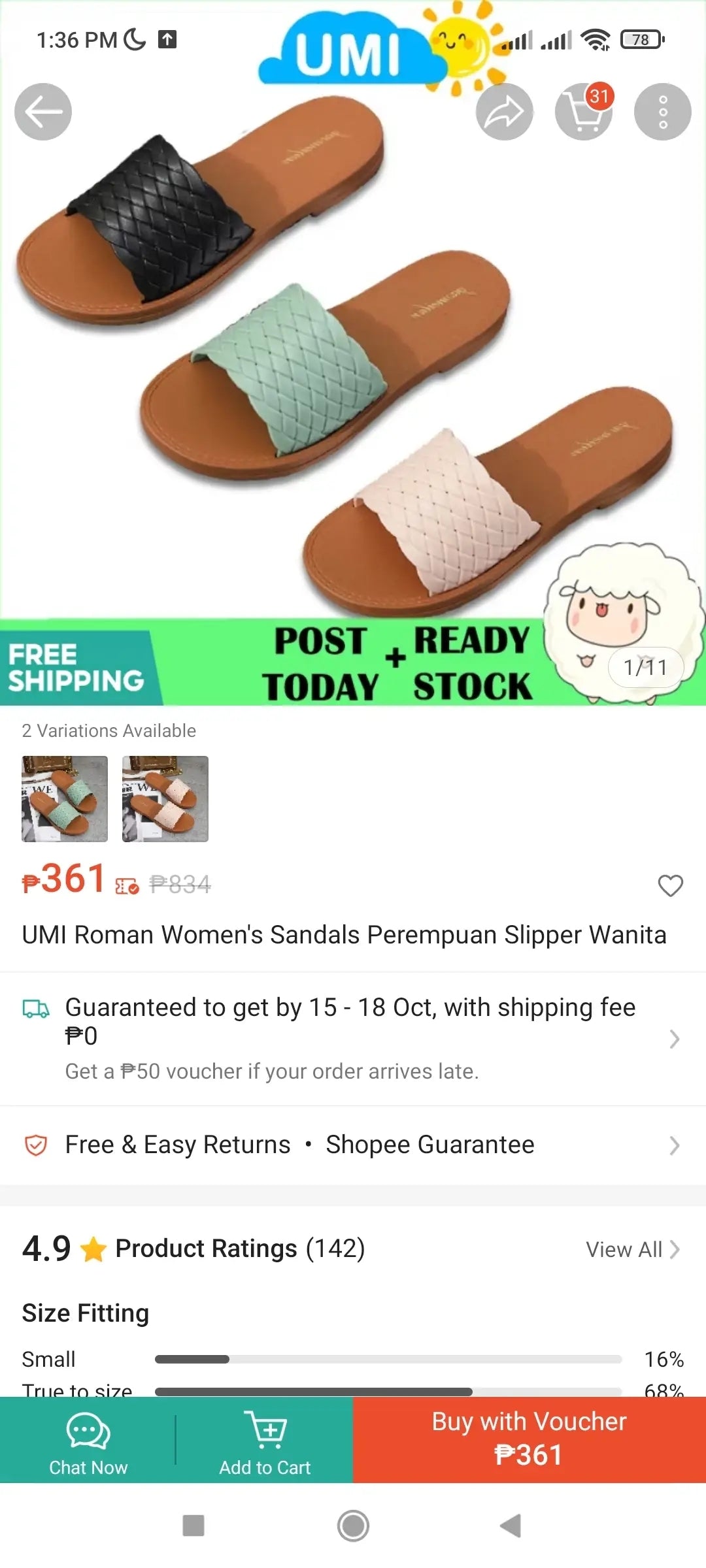Tap the system home button
The image size is (706, 1568).
pos(353,1526)
